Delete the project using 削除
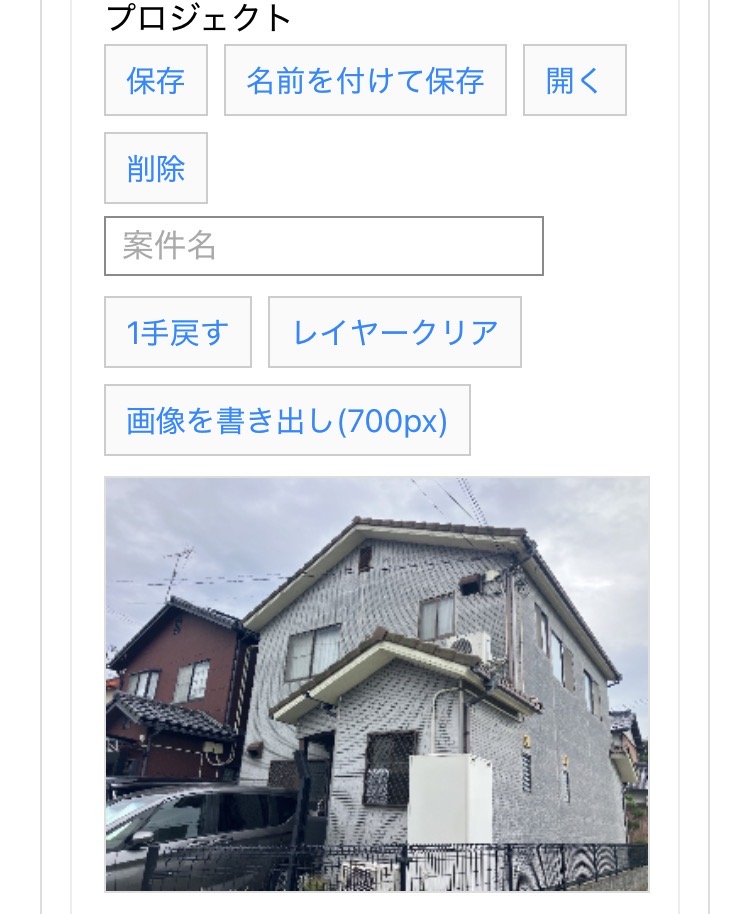The height and width of the screenshot is (914, 750). tap(156, 168)
